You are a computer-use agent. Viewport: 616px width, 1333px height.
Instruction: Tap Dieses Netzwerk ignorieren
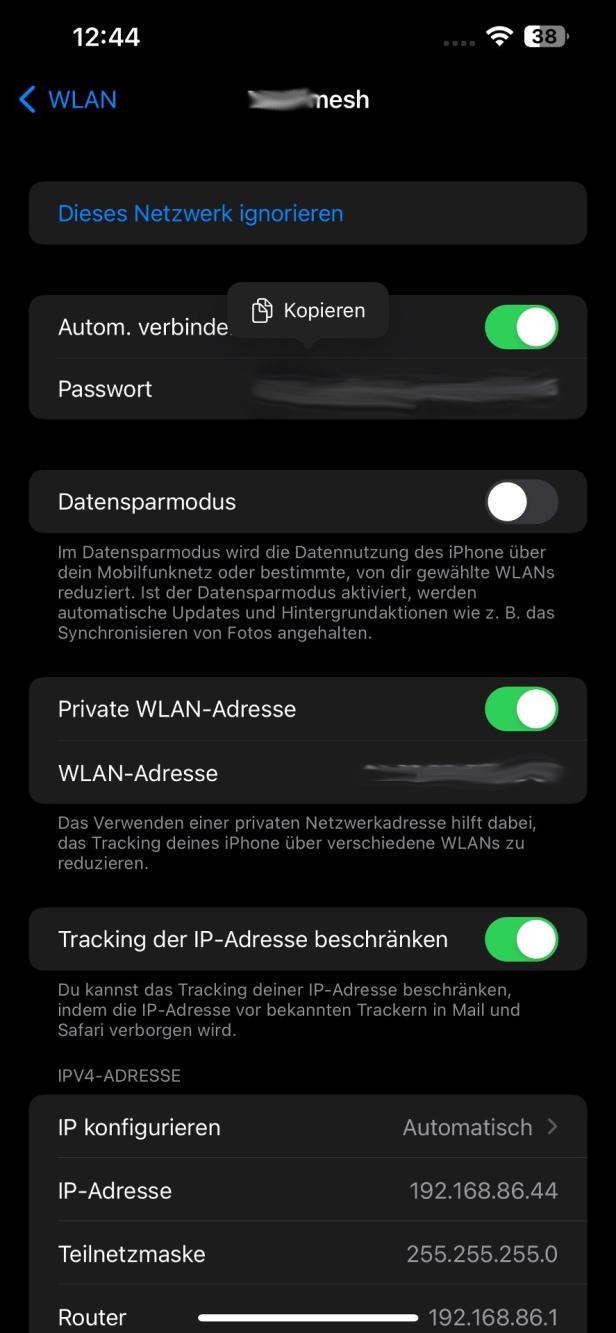[x=200, y=213]
